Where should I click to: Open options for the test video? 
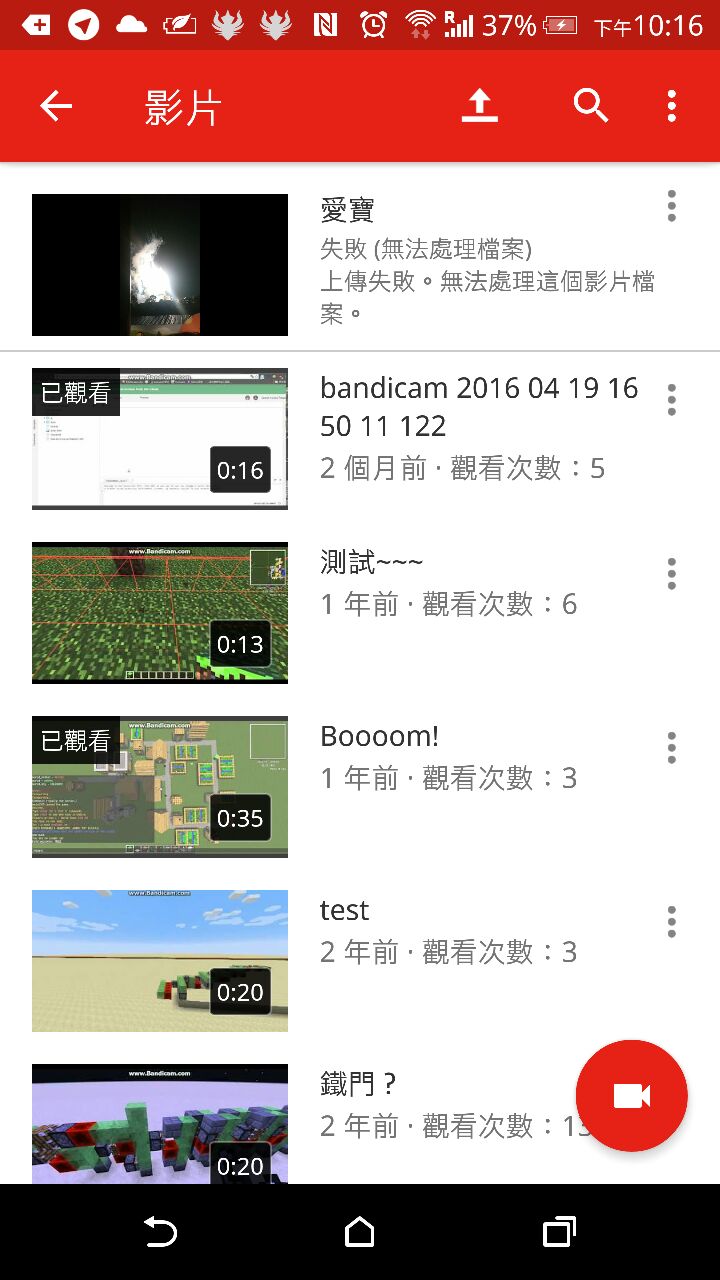671,922
